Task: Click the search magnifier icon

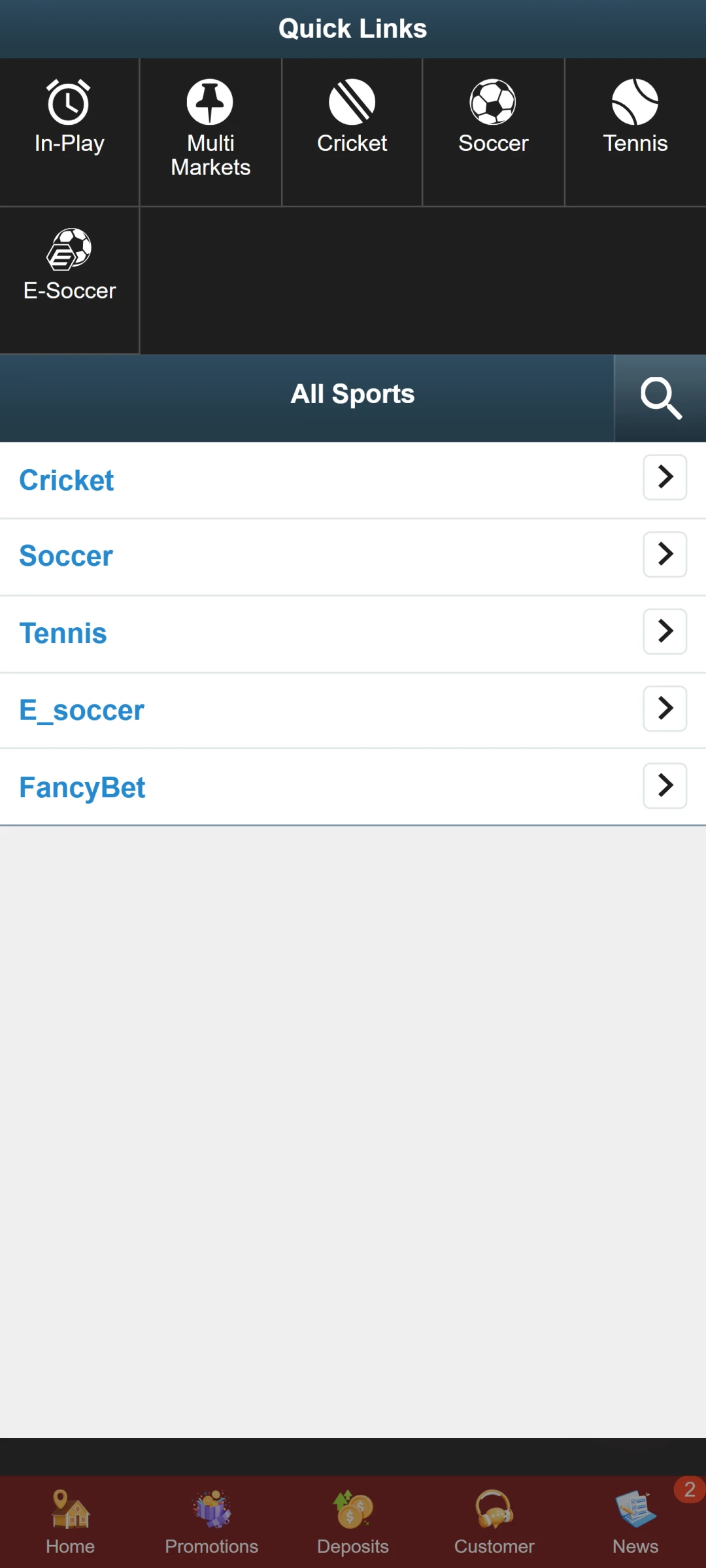Action: pyautogui.click(x=660, y=397)
